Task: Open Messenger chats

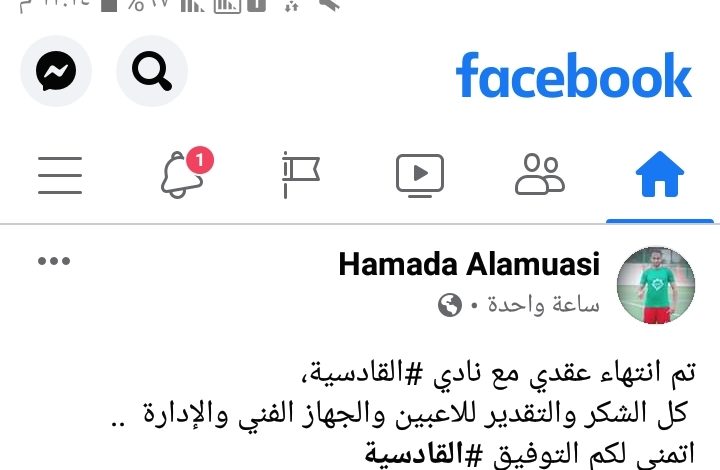Action: pos(56,71)
